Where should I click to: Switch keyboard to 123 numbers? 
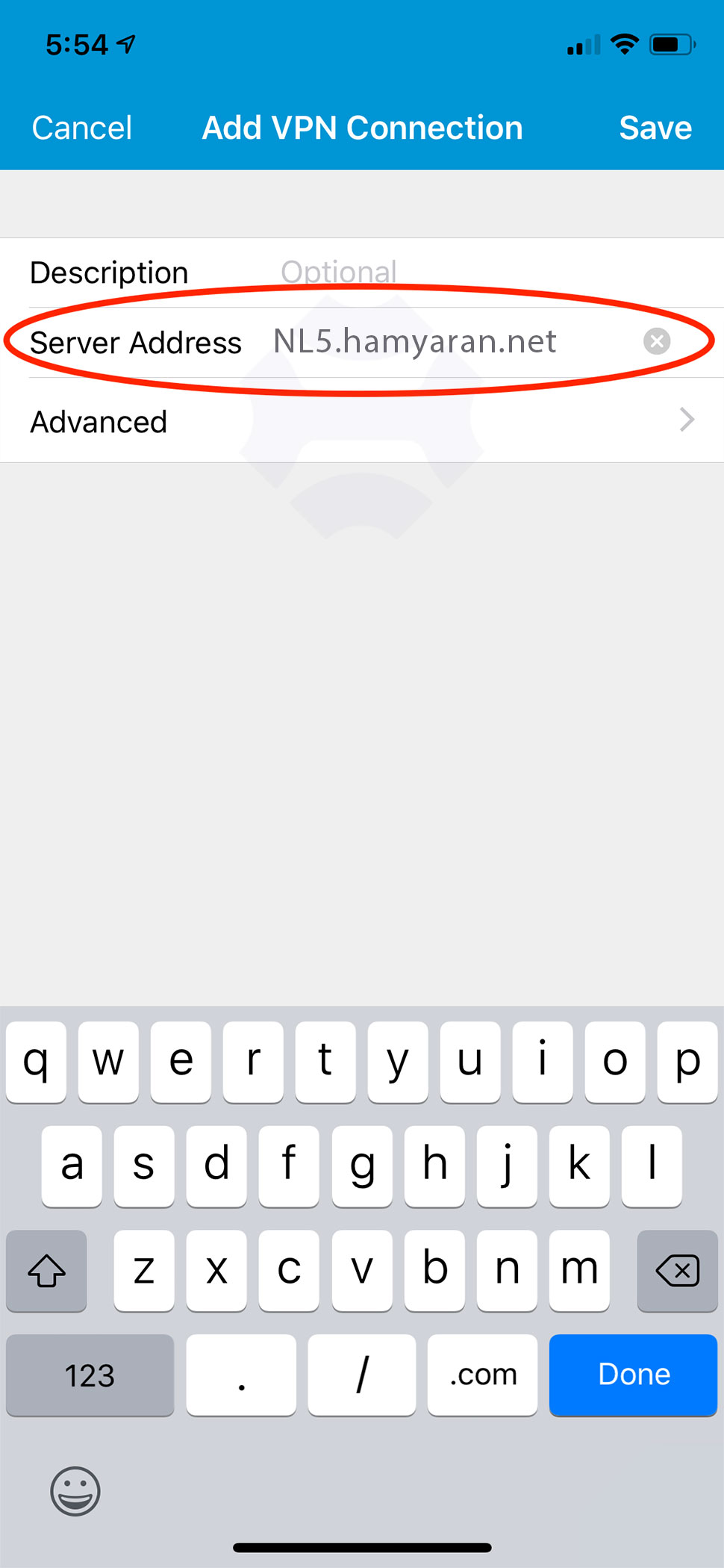click(x=90, y=1375)
